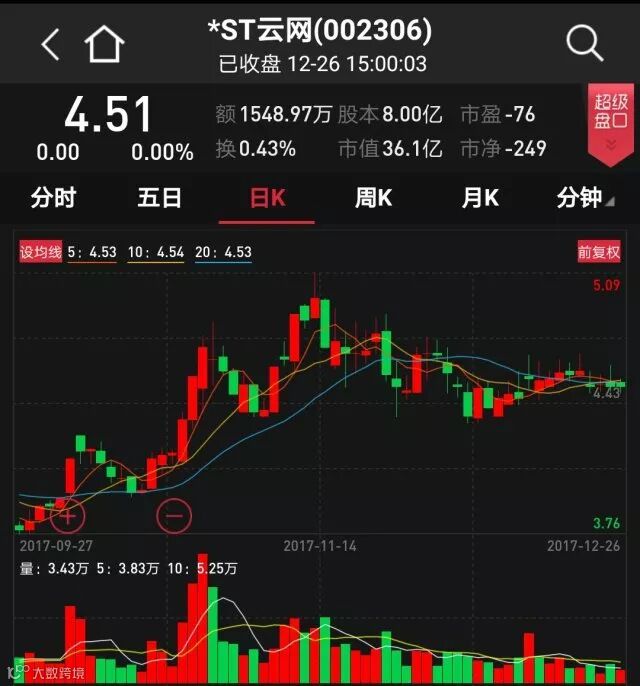Zoom out the chart with minus button
Image resolution: width=640 pixels, height=686 pixels.
[x=174, y=516]
